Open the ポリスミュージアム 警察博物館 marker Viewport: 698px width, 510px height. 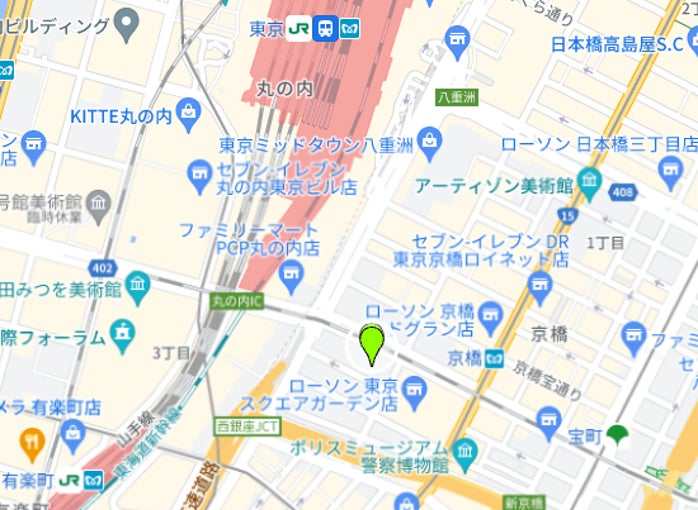point(464,453)
